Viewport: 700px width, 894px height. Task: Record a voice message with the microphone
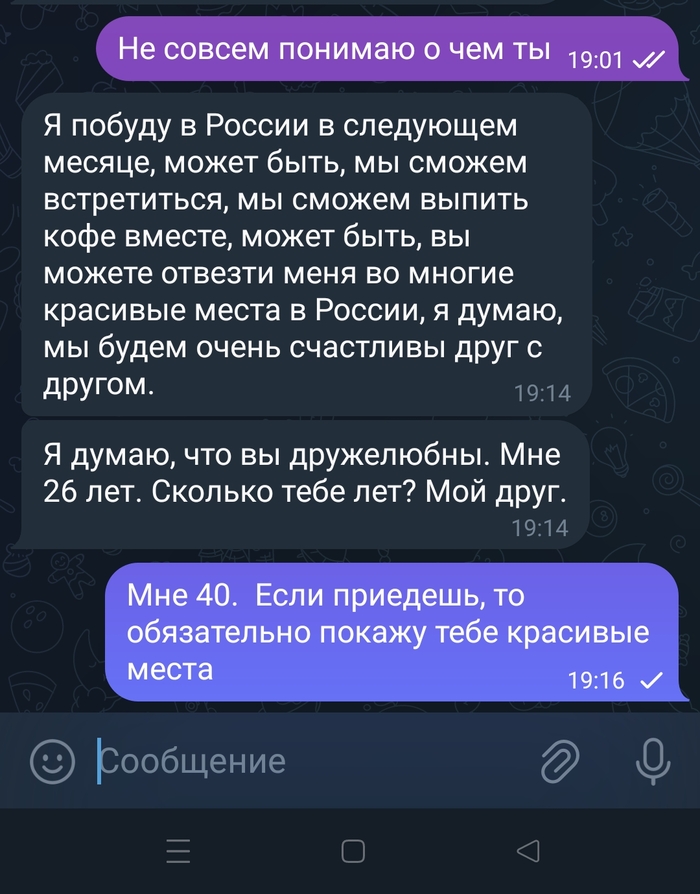[652, 762]
